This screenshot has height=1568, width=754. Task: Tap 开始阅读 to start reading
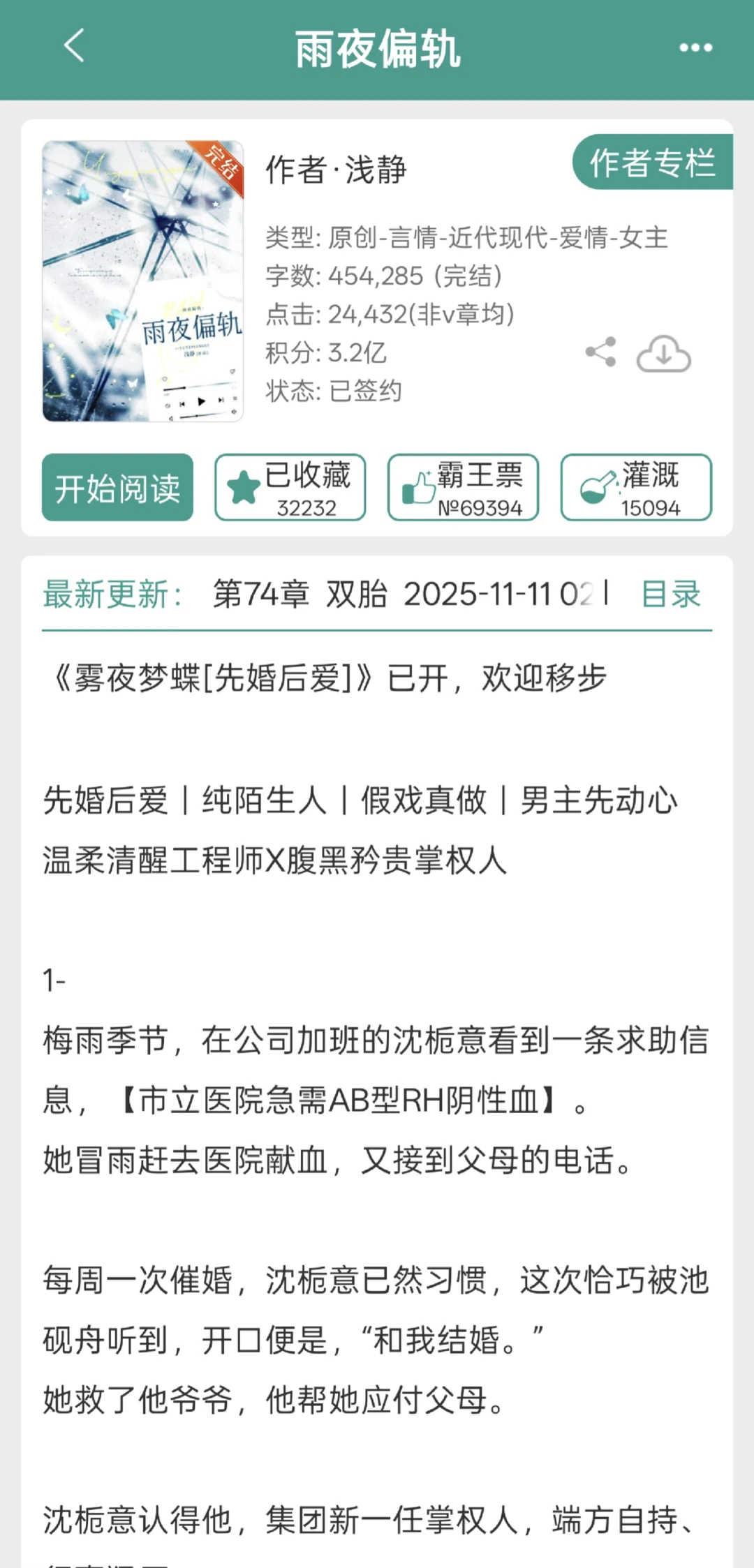[117, 488]
